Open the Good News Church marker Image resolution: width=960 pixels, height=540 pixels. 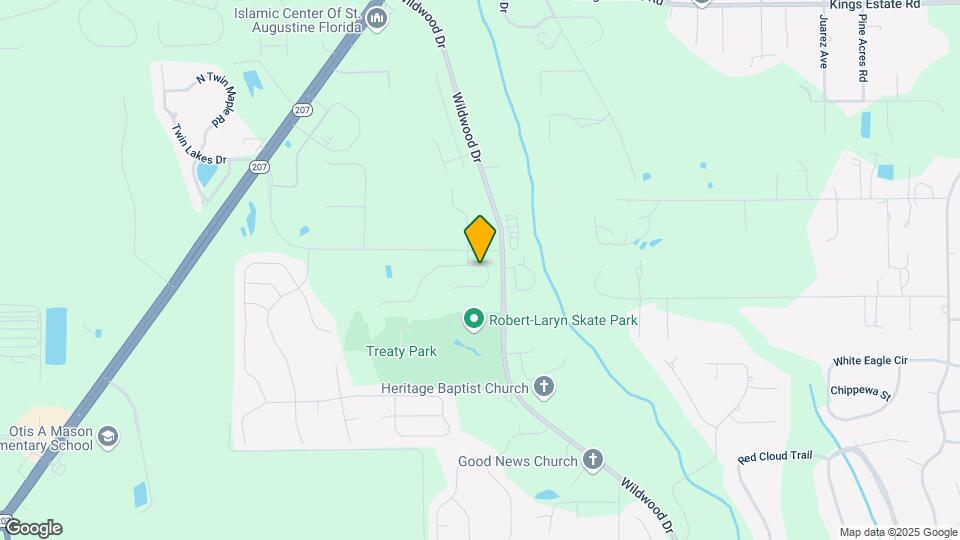593,460
